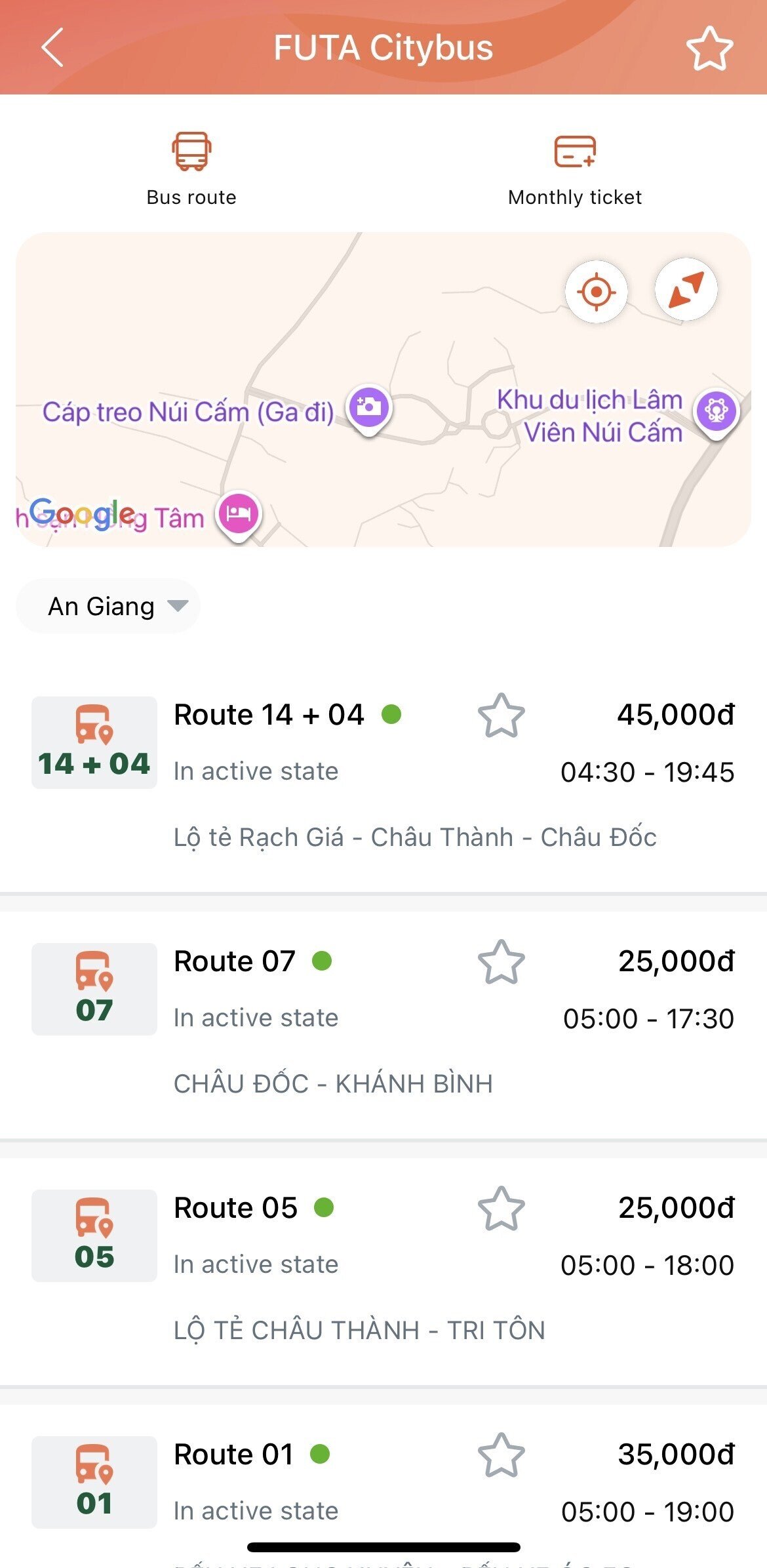Favorite FUTA Citybus with the header star
The image size is (767, 1568).
[x=709, y=48]
